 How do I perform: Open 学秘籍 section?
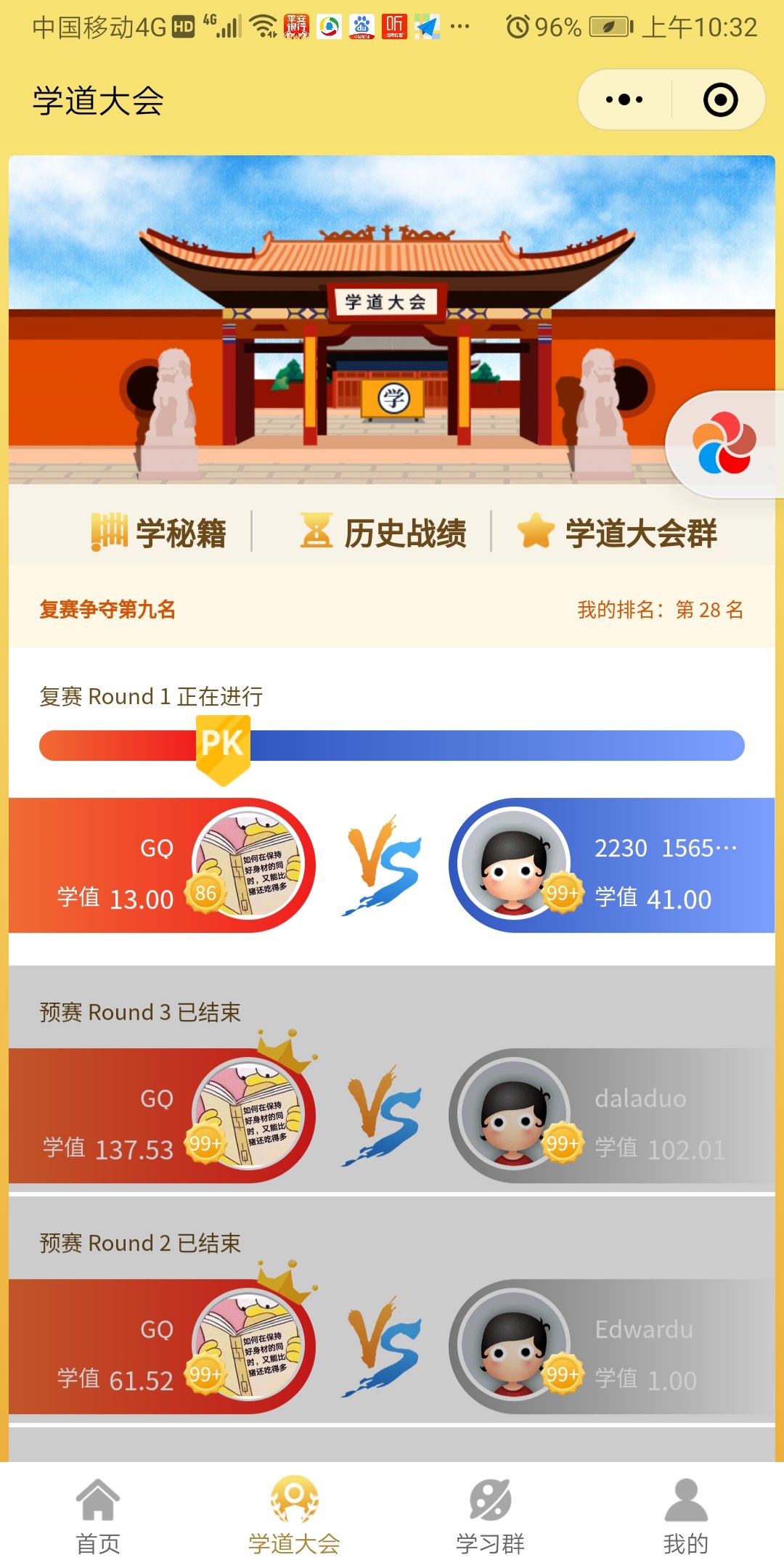[159, 533]
